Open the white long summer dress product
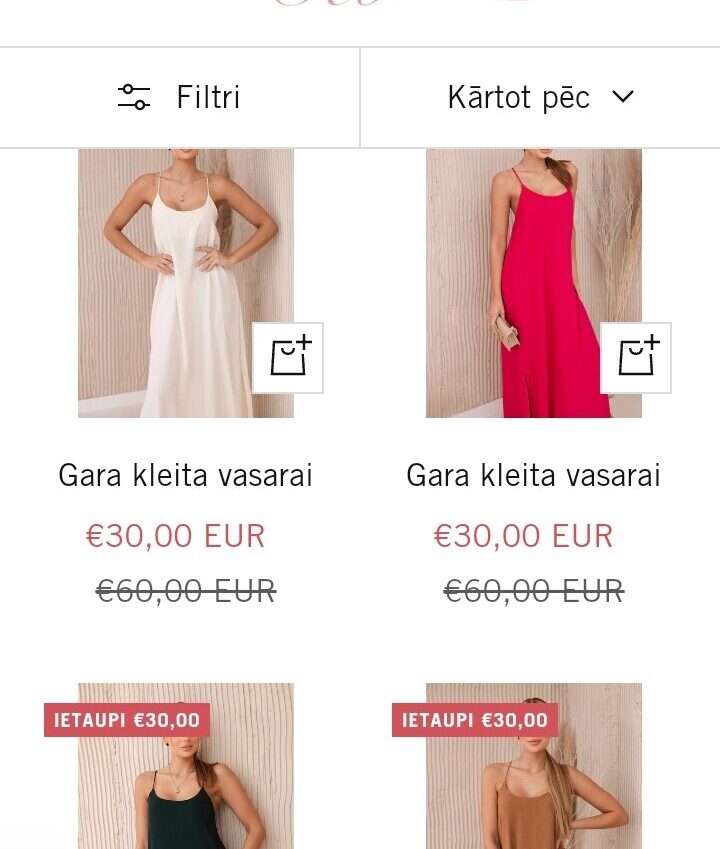 186,283
